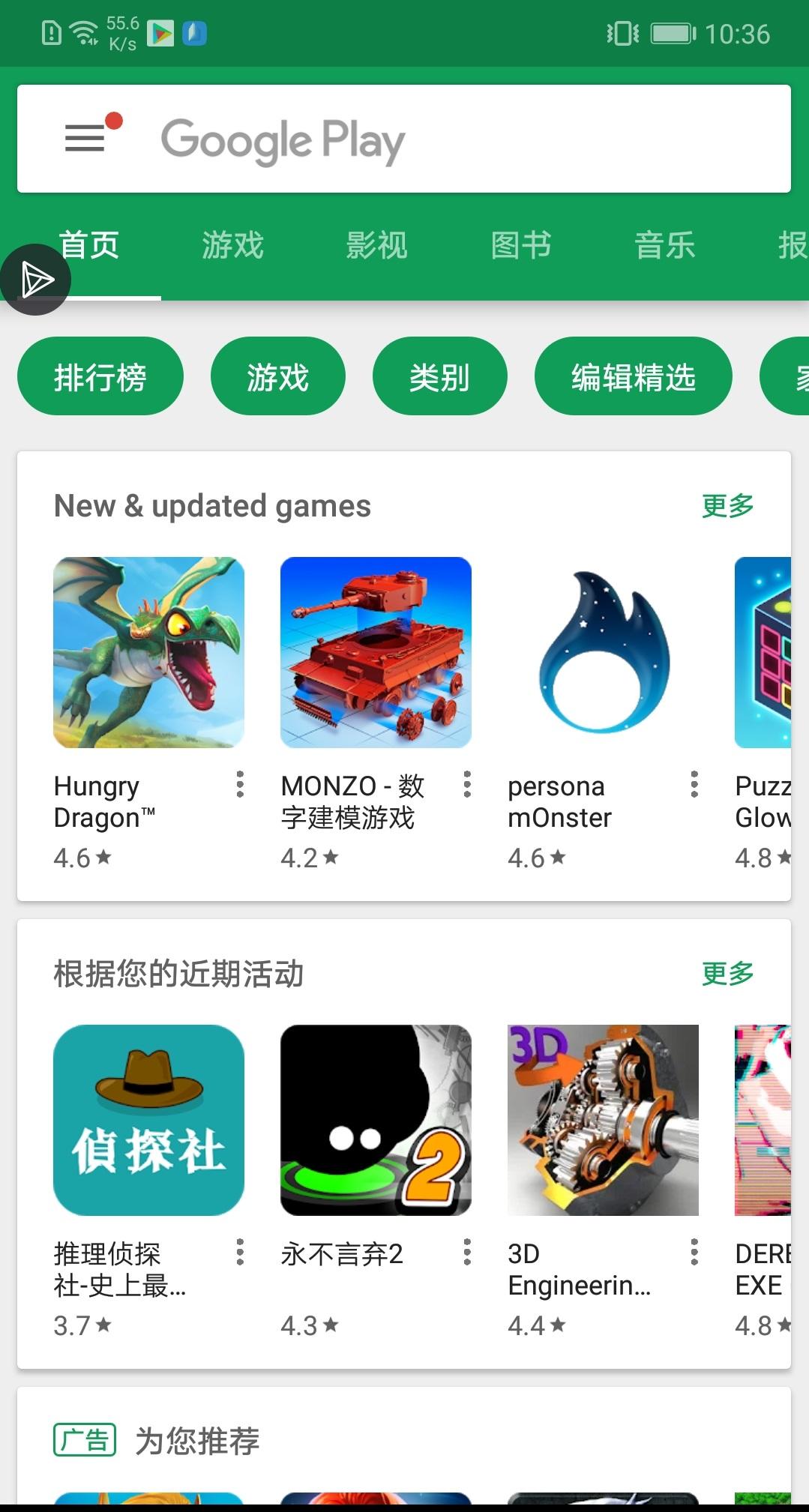This screenshot has width=809, height=1512.
Task: Select the persona mOnster game icon
Action: (602, 652)
